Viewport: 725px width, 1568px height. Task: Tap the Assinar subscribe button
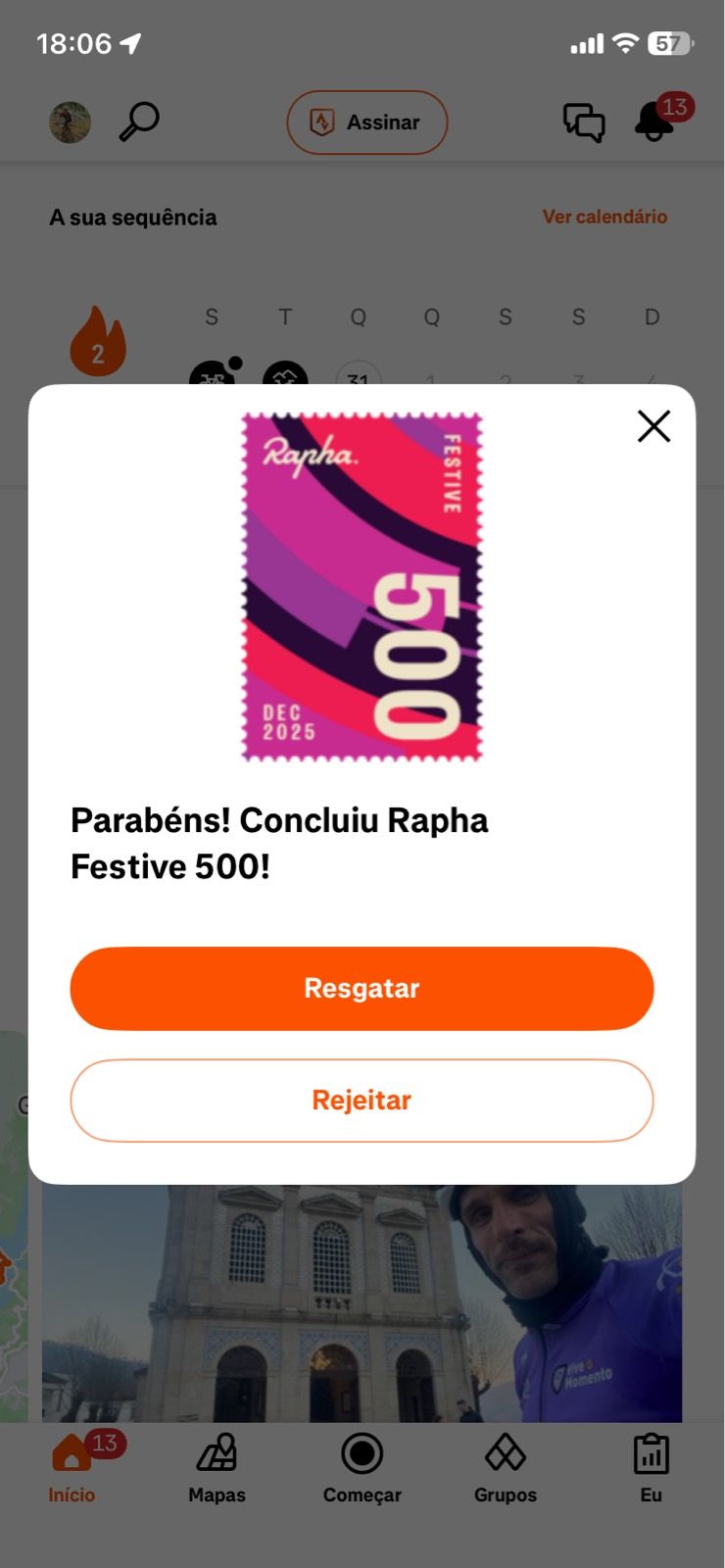[x=366, y=122]
